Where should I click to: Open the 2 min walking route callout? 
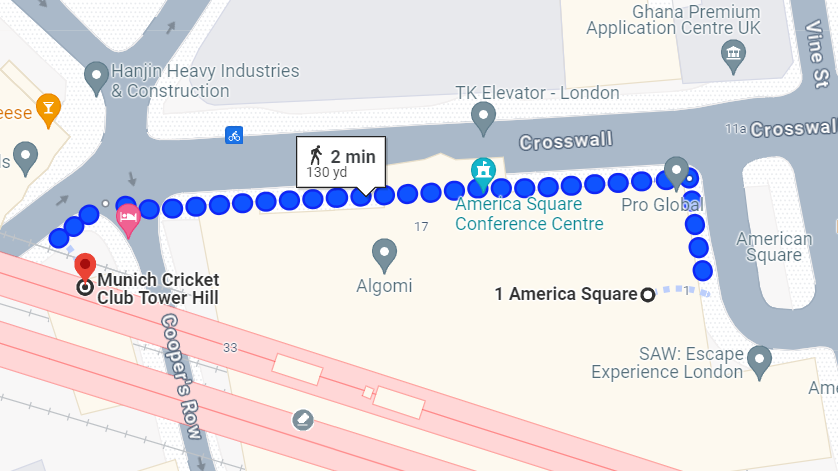[x=341, y=164]
